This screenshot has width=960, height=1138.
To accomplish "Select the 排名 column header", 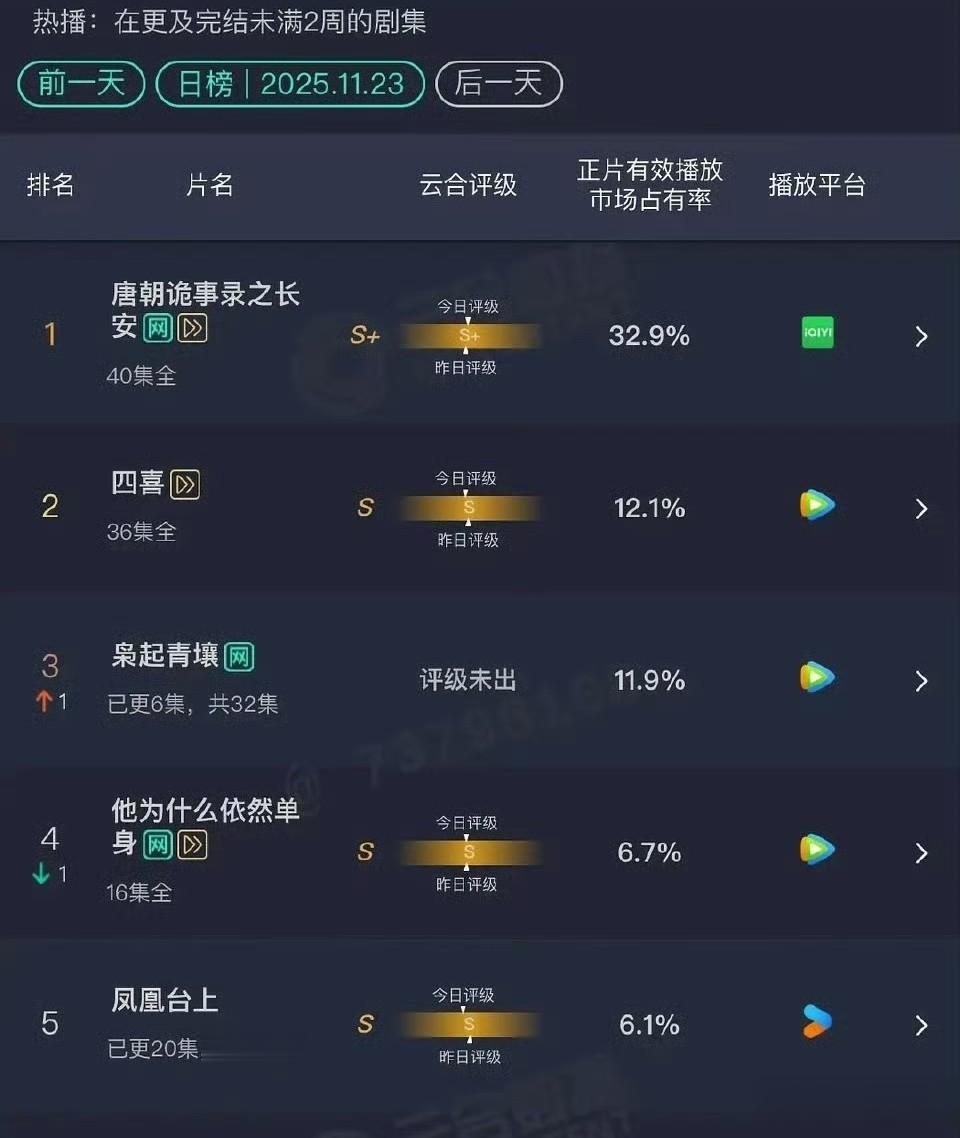I will (50, 186).
